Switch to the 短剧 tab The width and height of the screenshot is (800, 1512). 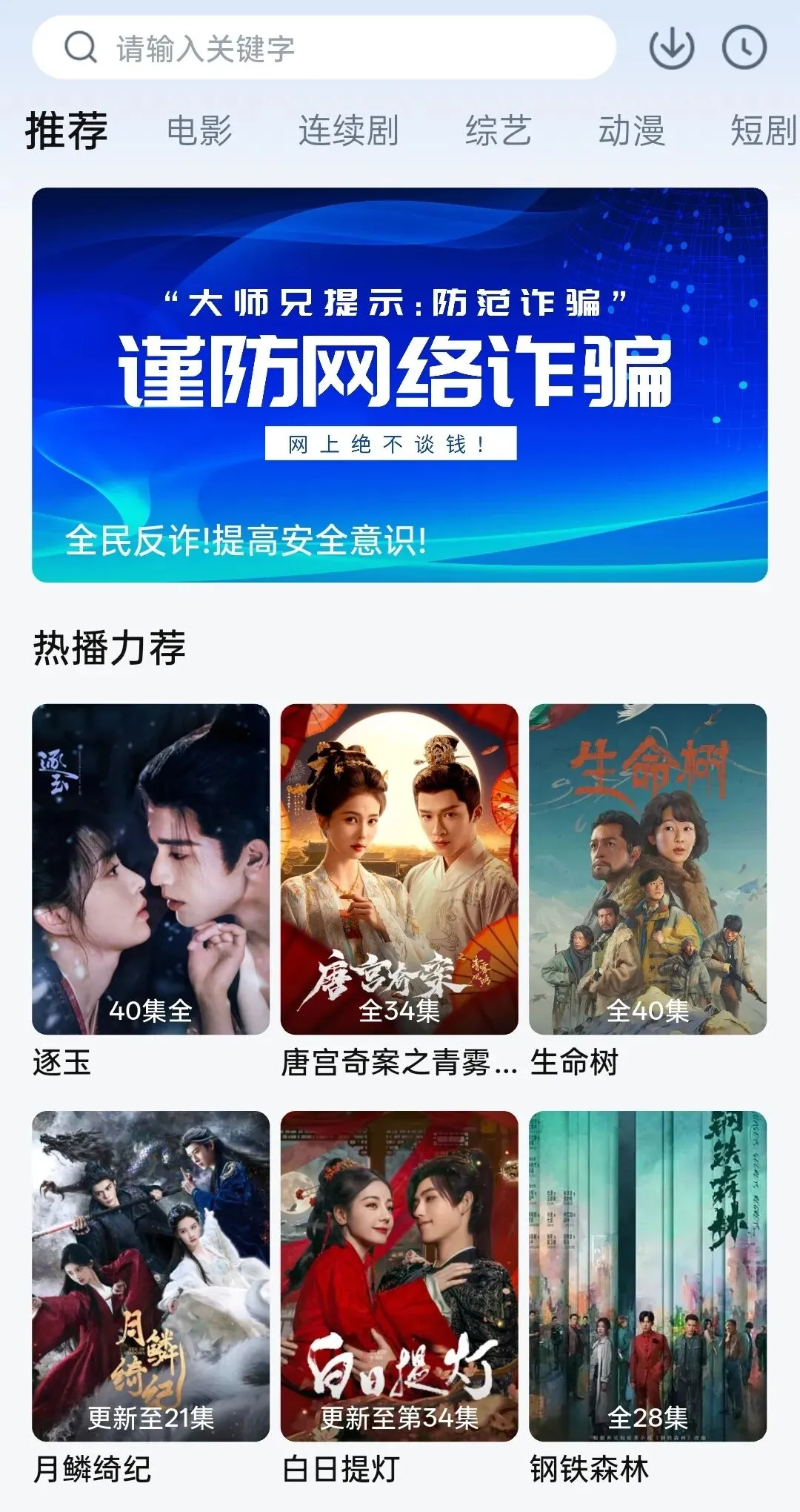[x=763, y=131]
